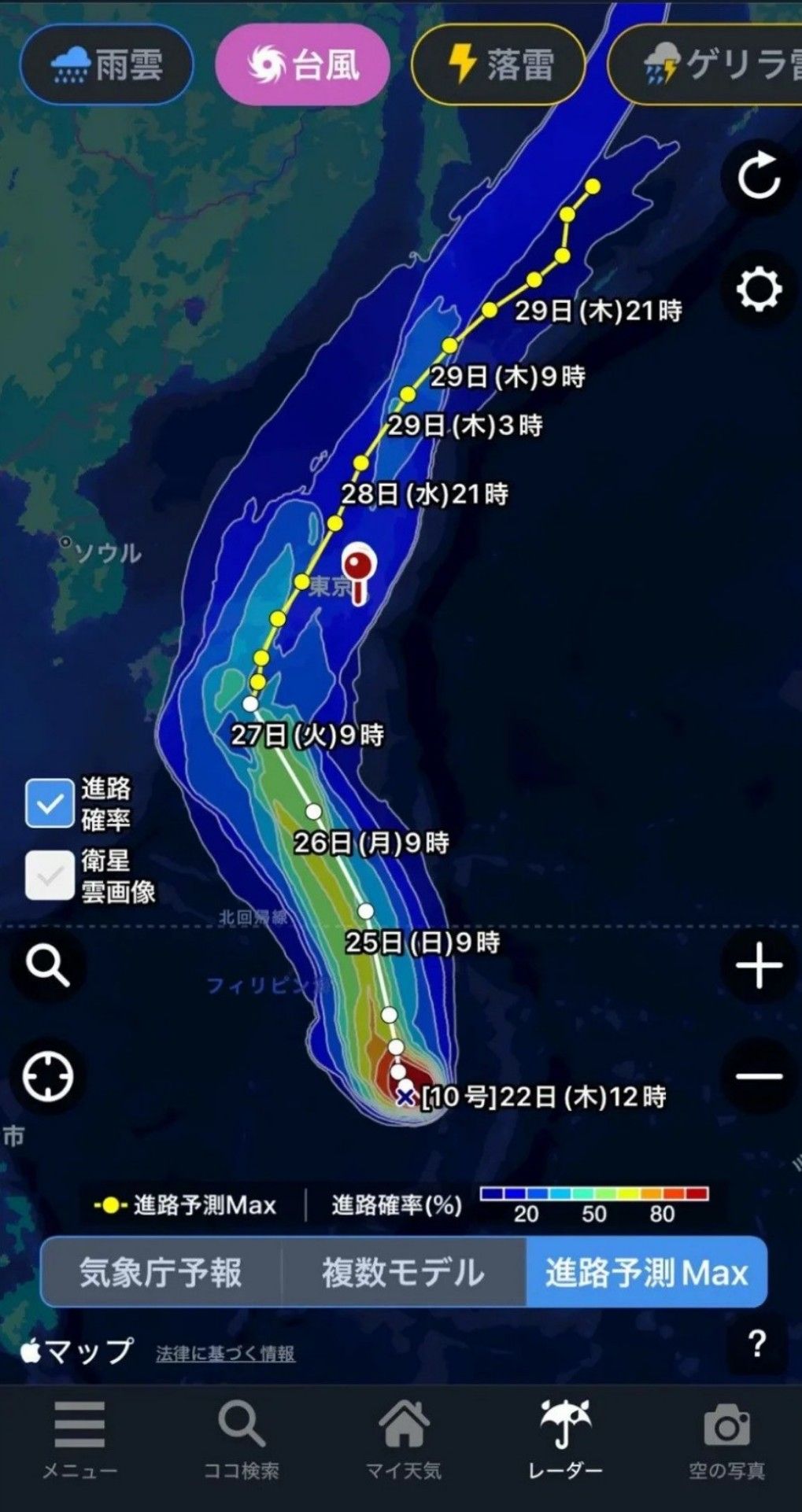Zoom out with the minus button
Image resolution: width=802 pixels, height=1512 pixels.
tap(758, 1076)
